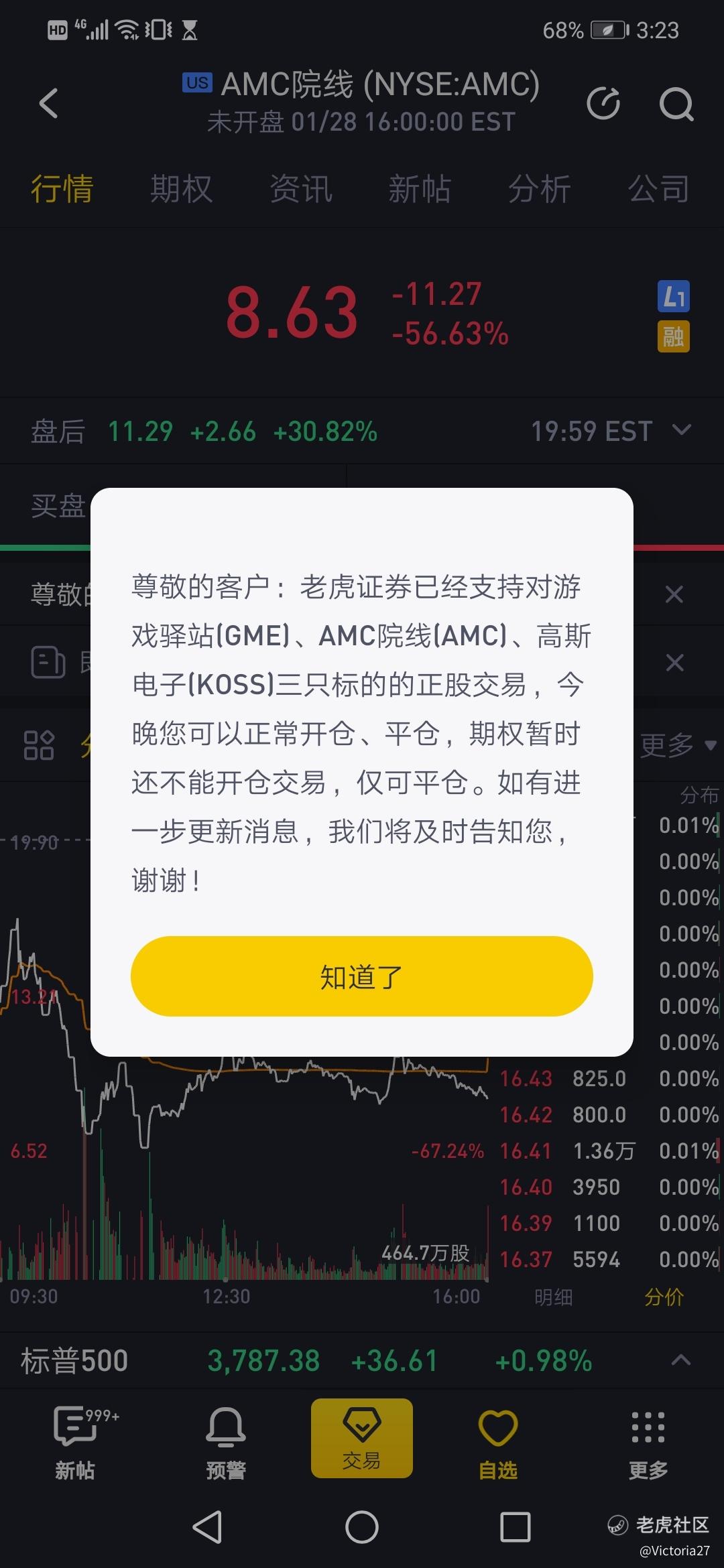This screenshot has height=1568, width=724.
Task: Switch to the 期权 tab
Action: pyautogui.click(x=181, y=189)
